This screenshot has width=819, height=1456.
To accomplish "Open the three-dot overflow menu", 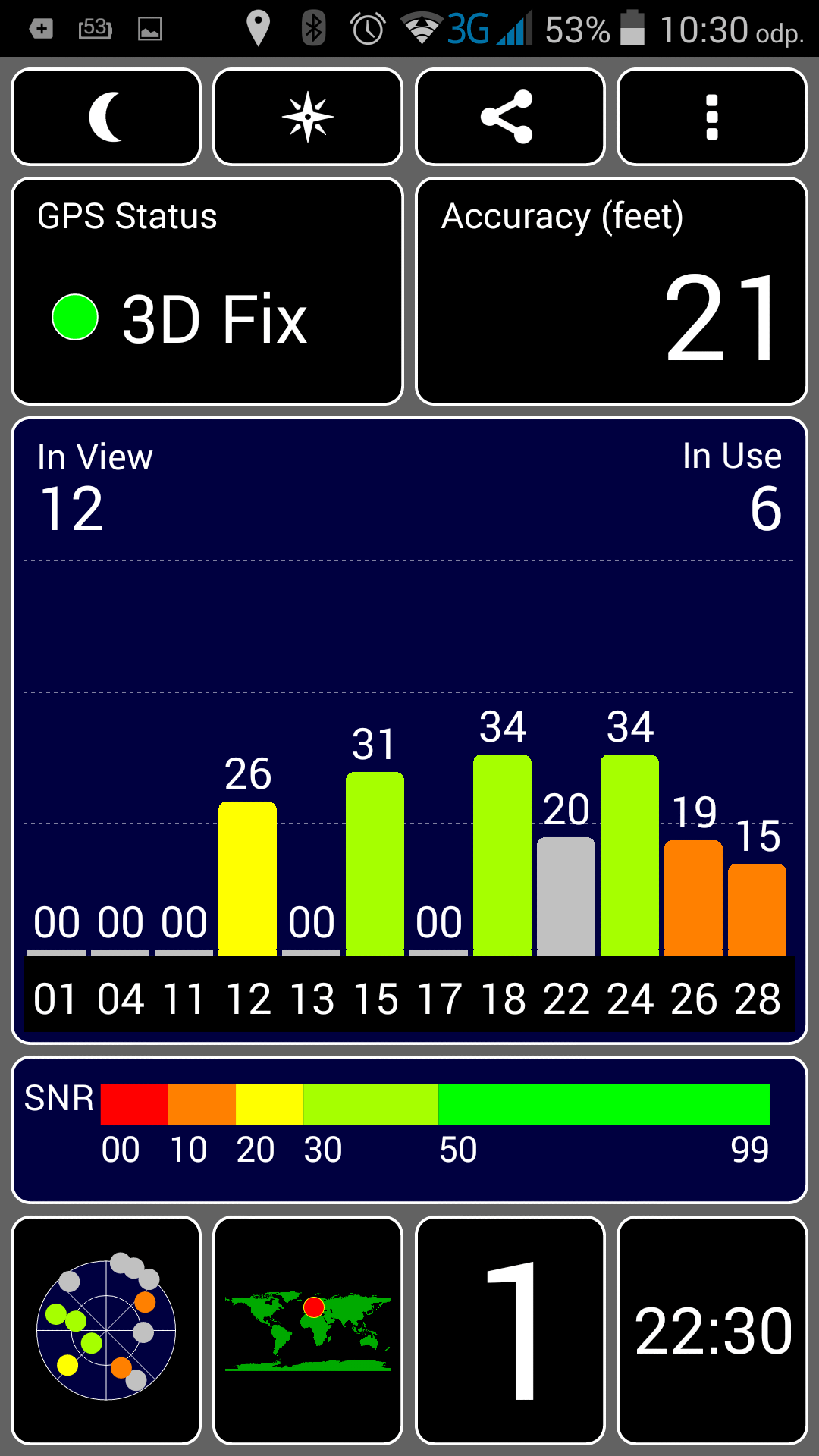I will (x=712, y=117).
